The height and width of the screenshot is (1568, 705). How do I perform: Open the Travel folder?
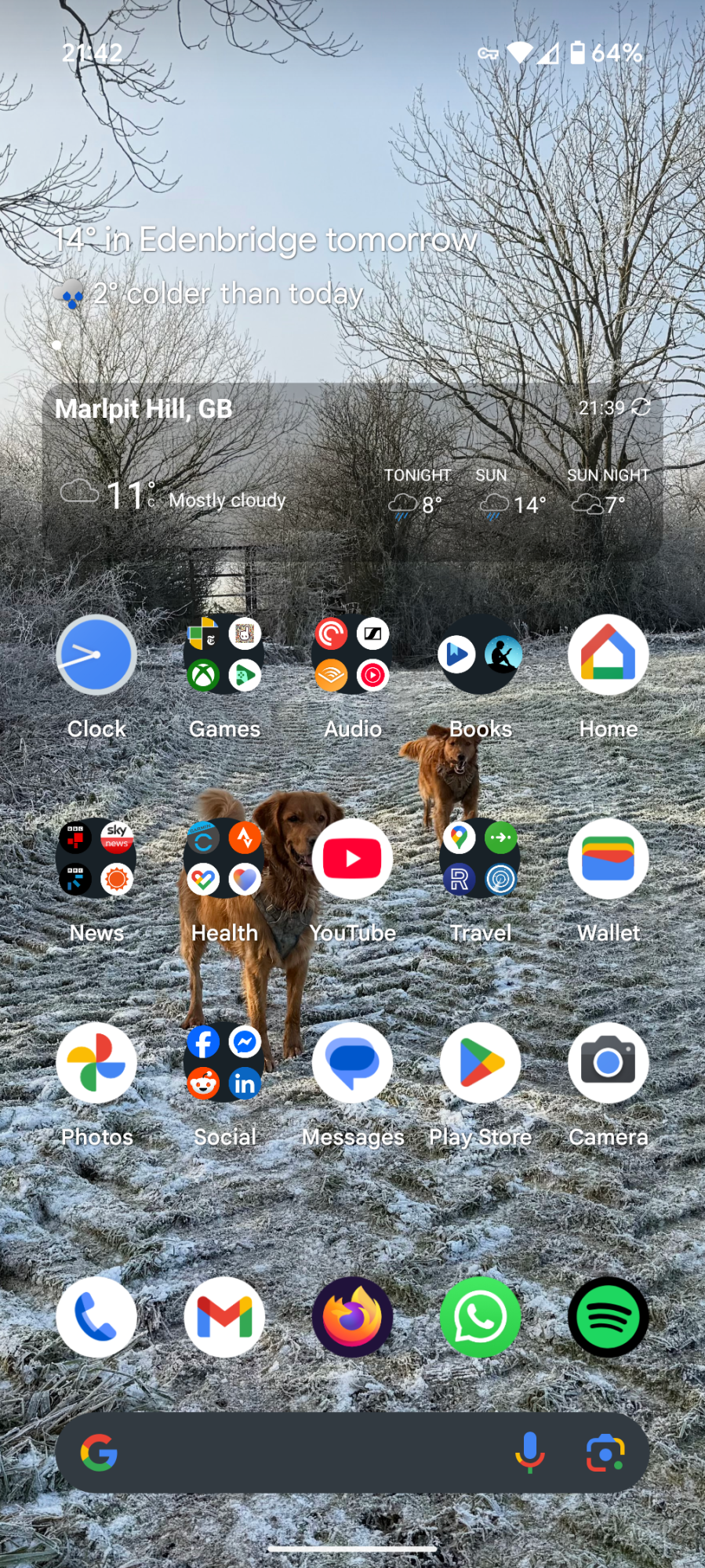480,859
